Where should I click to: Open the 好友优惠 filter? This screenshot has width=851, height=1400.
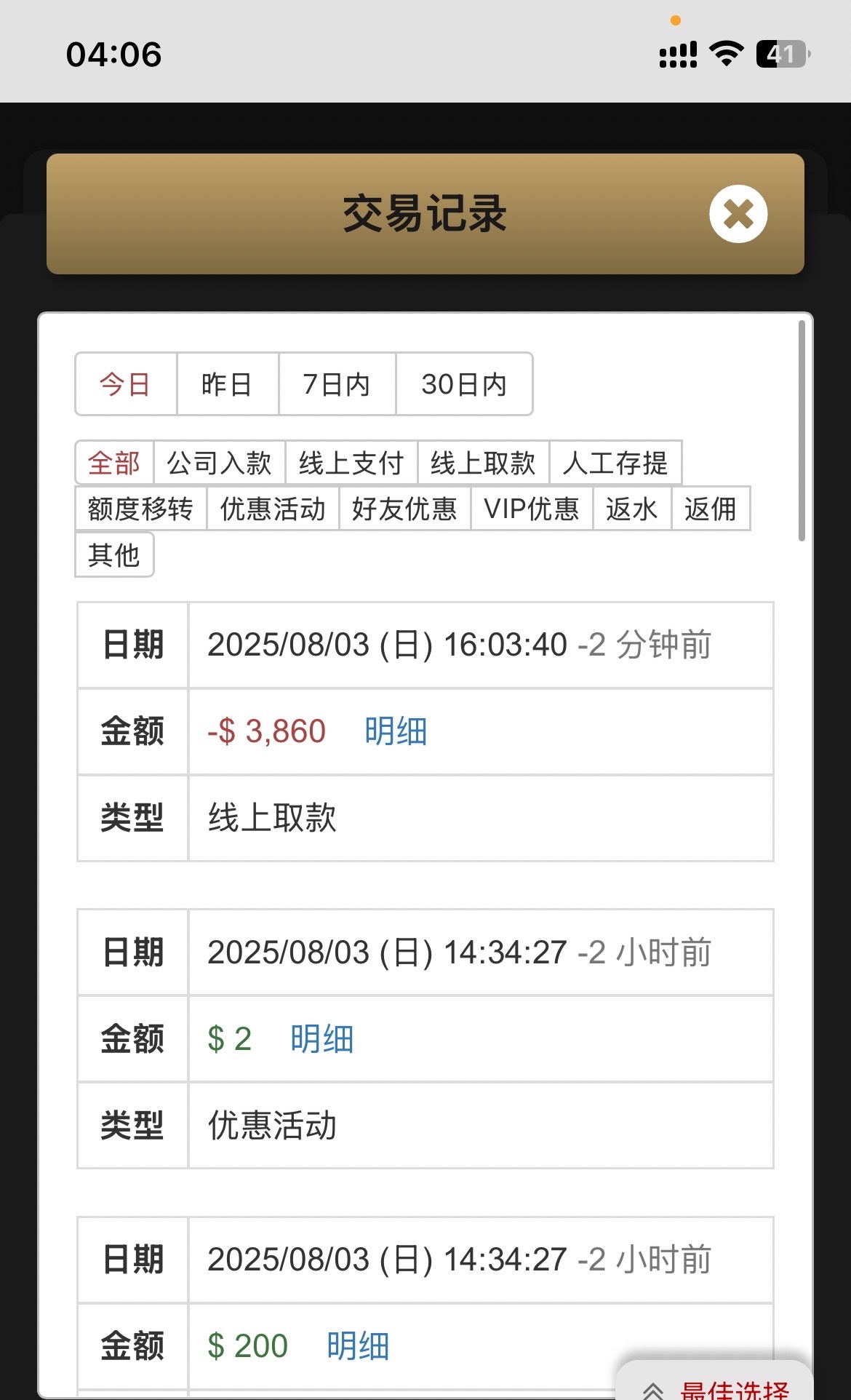point(404,509)
